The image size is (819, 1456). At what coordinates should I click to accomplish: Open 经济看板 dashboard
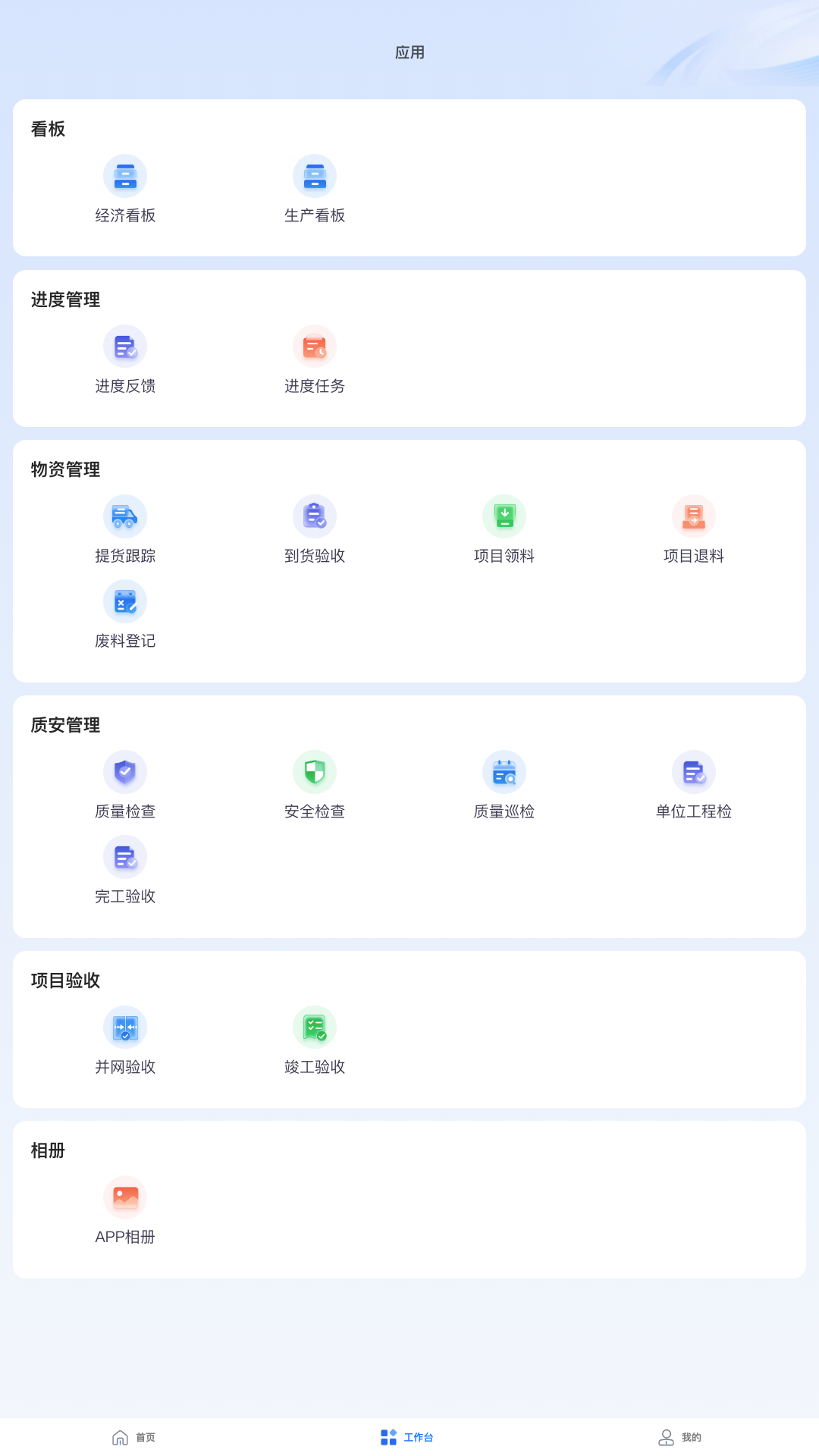point(125,190)
